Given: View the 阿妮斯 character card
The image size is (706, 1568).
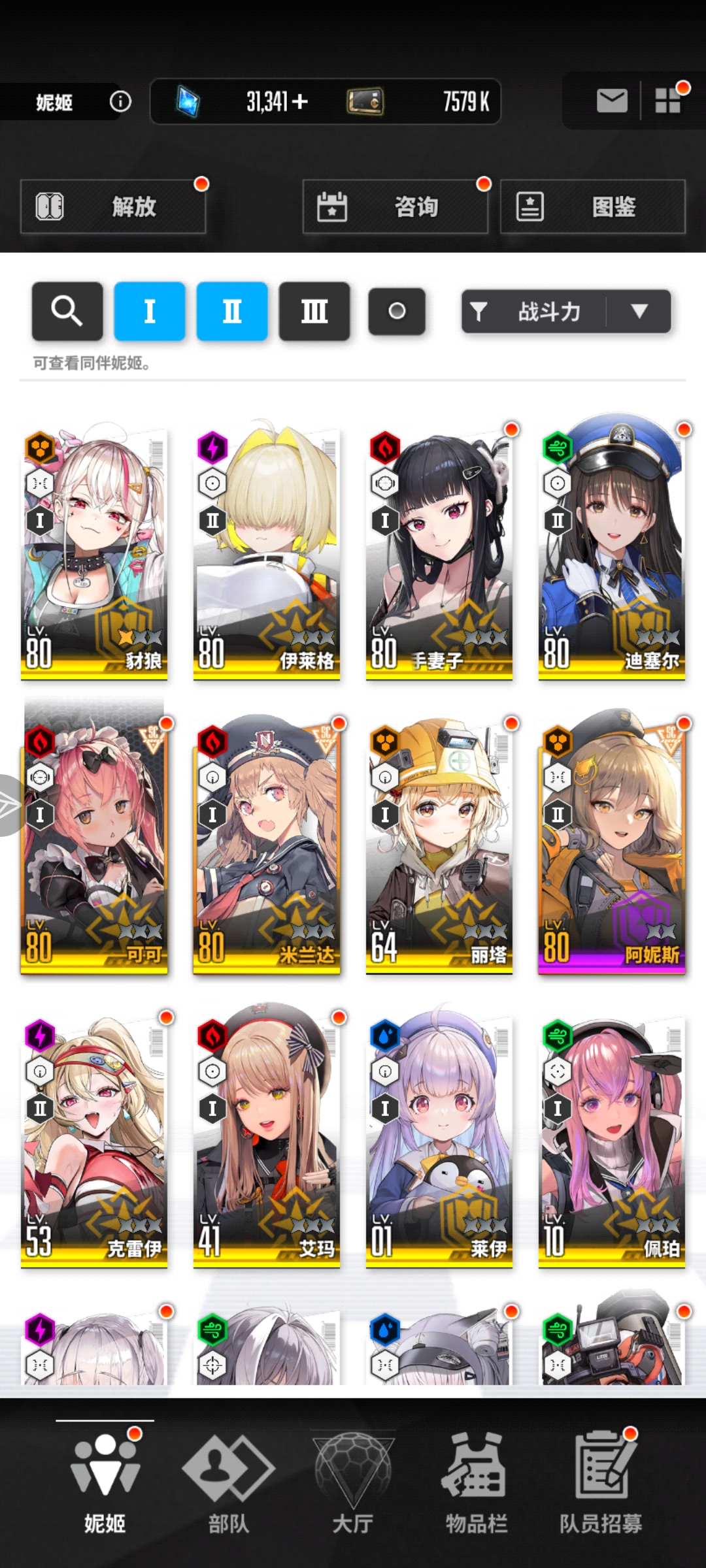Looking at the screenshot, I should click(612, 846).
